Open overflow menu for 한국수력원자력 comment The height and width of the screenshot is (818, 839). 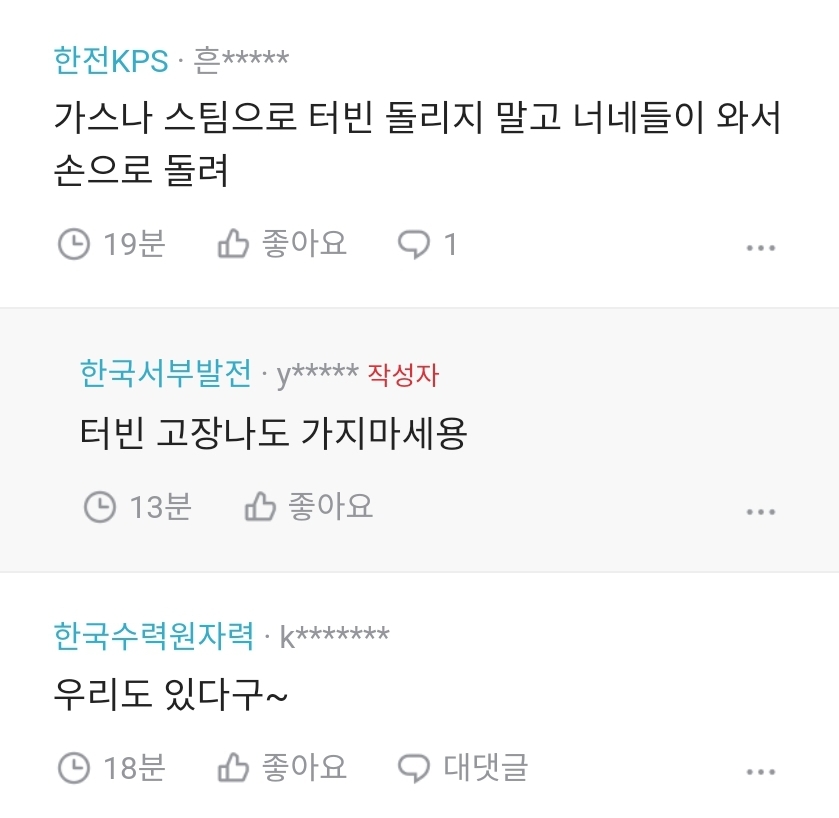click(761, 771)
